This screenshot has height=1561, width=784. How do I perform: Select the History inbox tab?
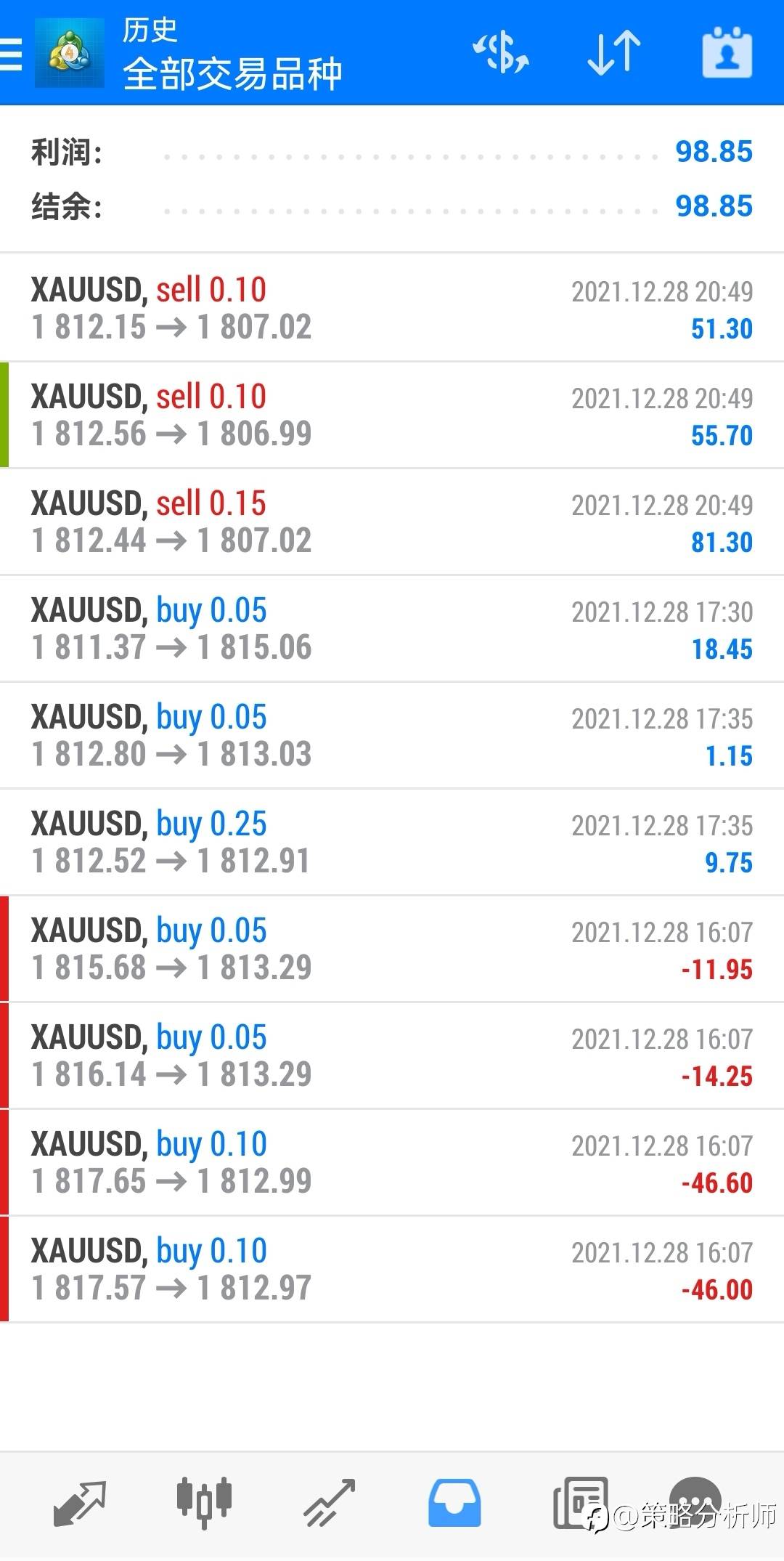click(454, 1503)
